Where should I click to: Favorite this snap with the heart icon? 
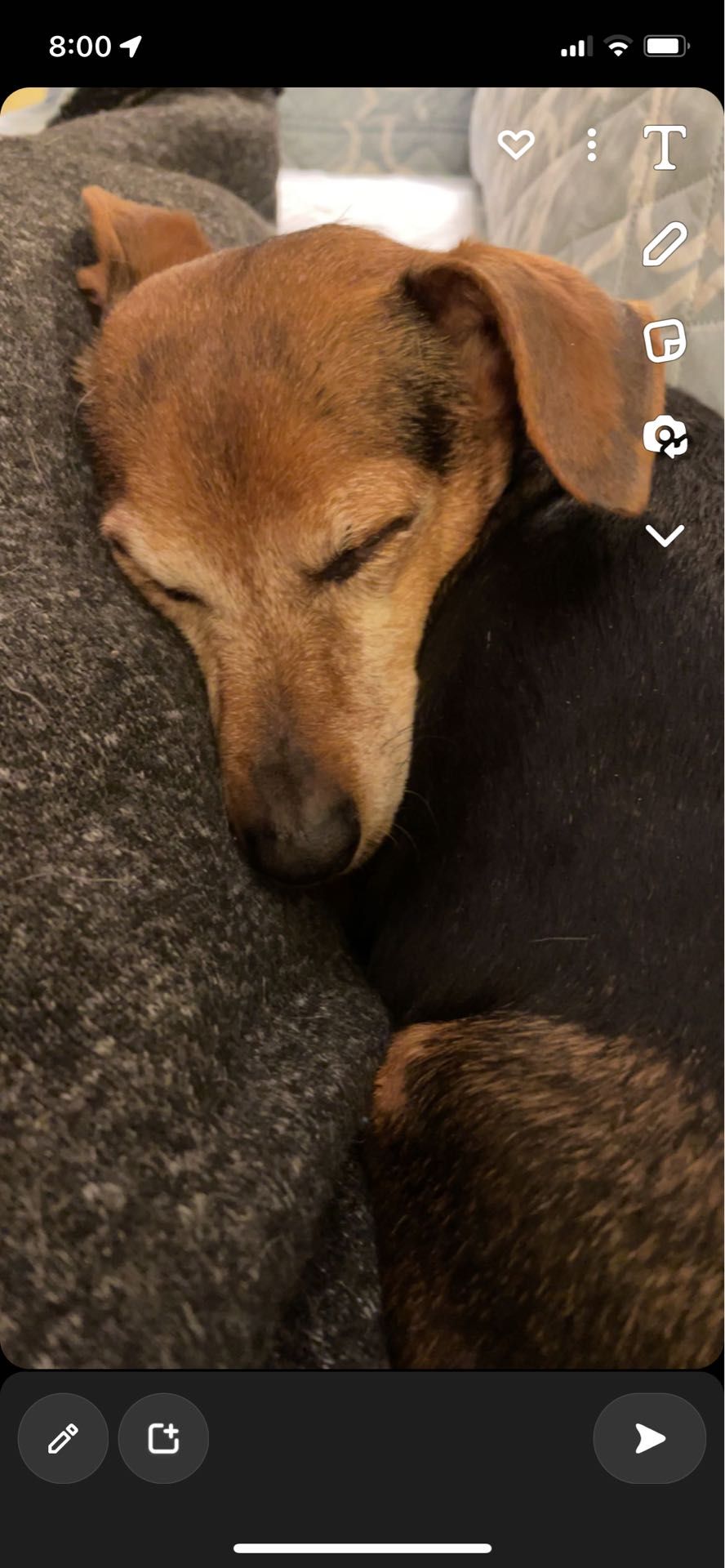pyautogui.click(x=515, y=145)
